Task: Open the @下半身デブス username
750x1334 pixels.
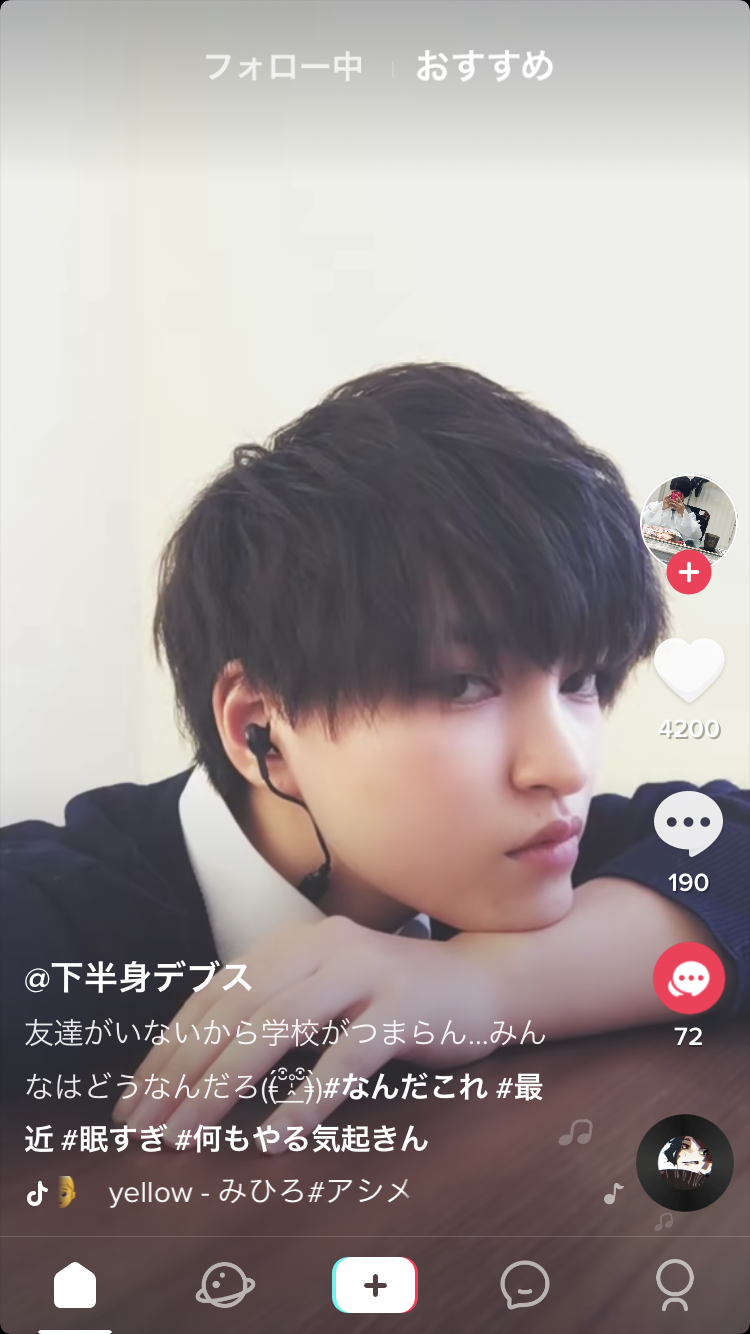Action: click(139, 977)
